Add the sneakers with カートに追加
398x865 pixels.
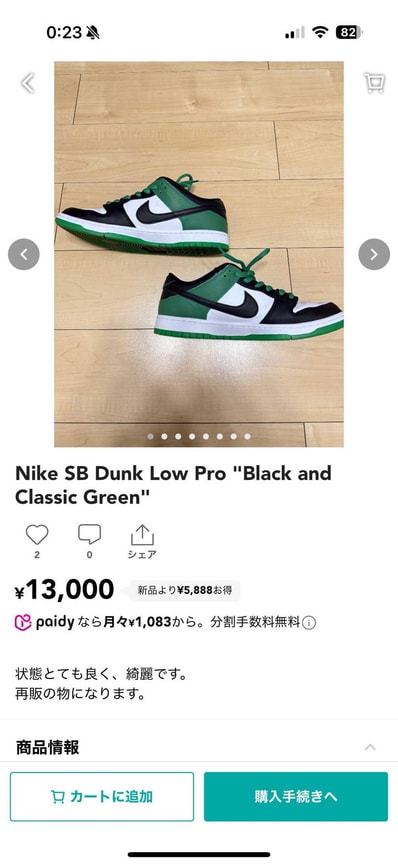[x=102, y=797]
